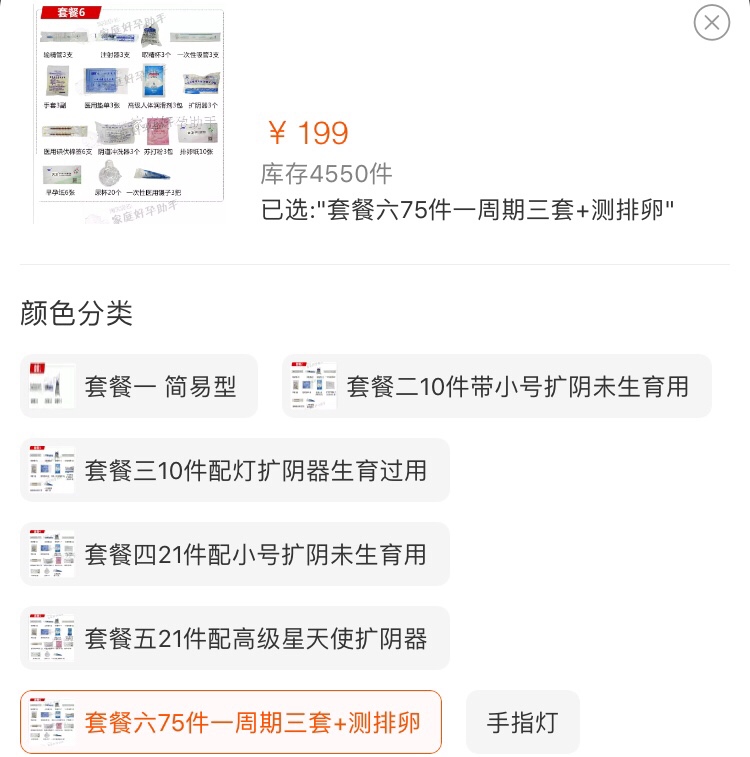This screenshot has height=757, width=750.
Task: Pick 套餐三10件配灯扩阴器生育过用
Action: point(235,470)
